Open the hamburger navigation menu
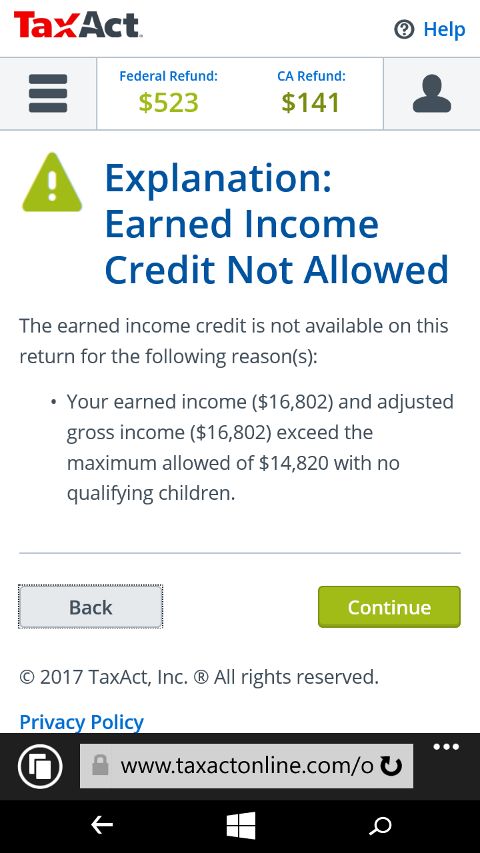The height and width of the screenshot is (853, 480). click(48, 94)
